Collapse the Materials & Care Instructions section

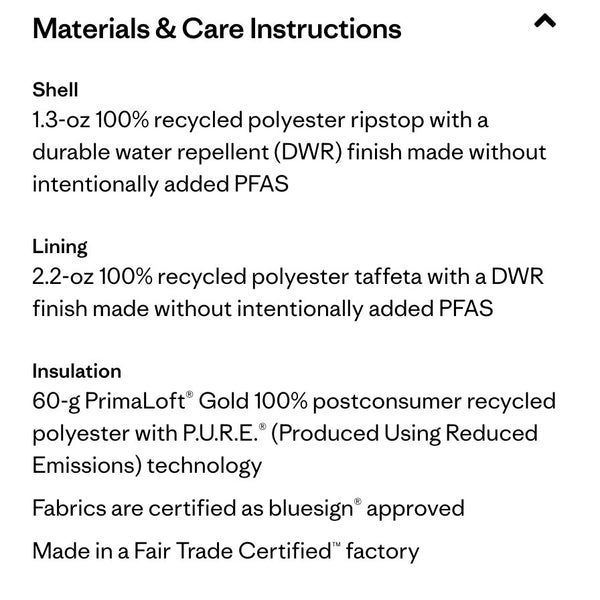545,21
